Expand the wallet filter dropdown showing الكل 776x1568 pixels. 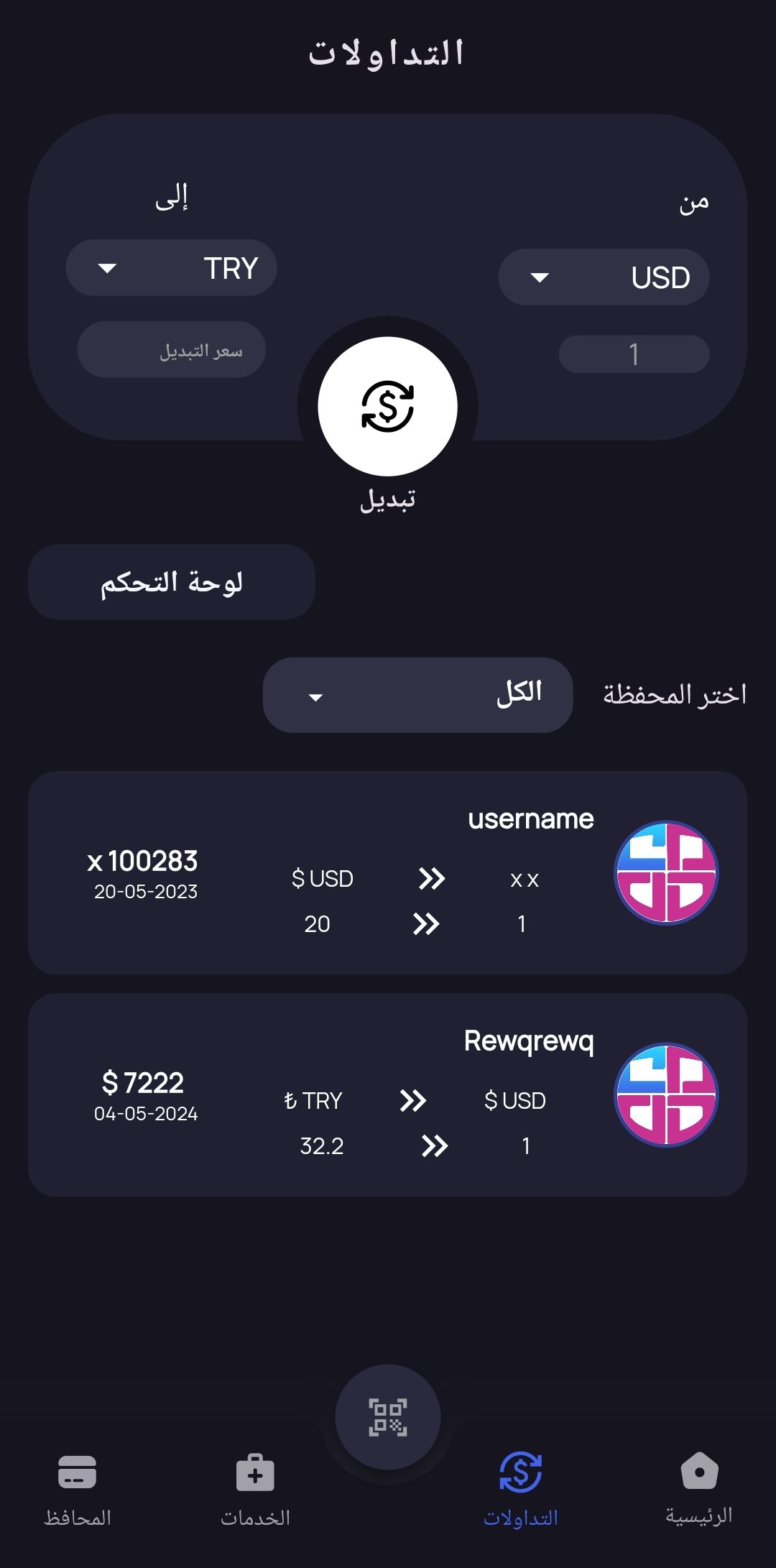pos(417,695)
